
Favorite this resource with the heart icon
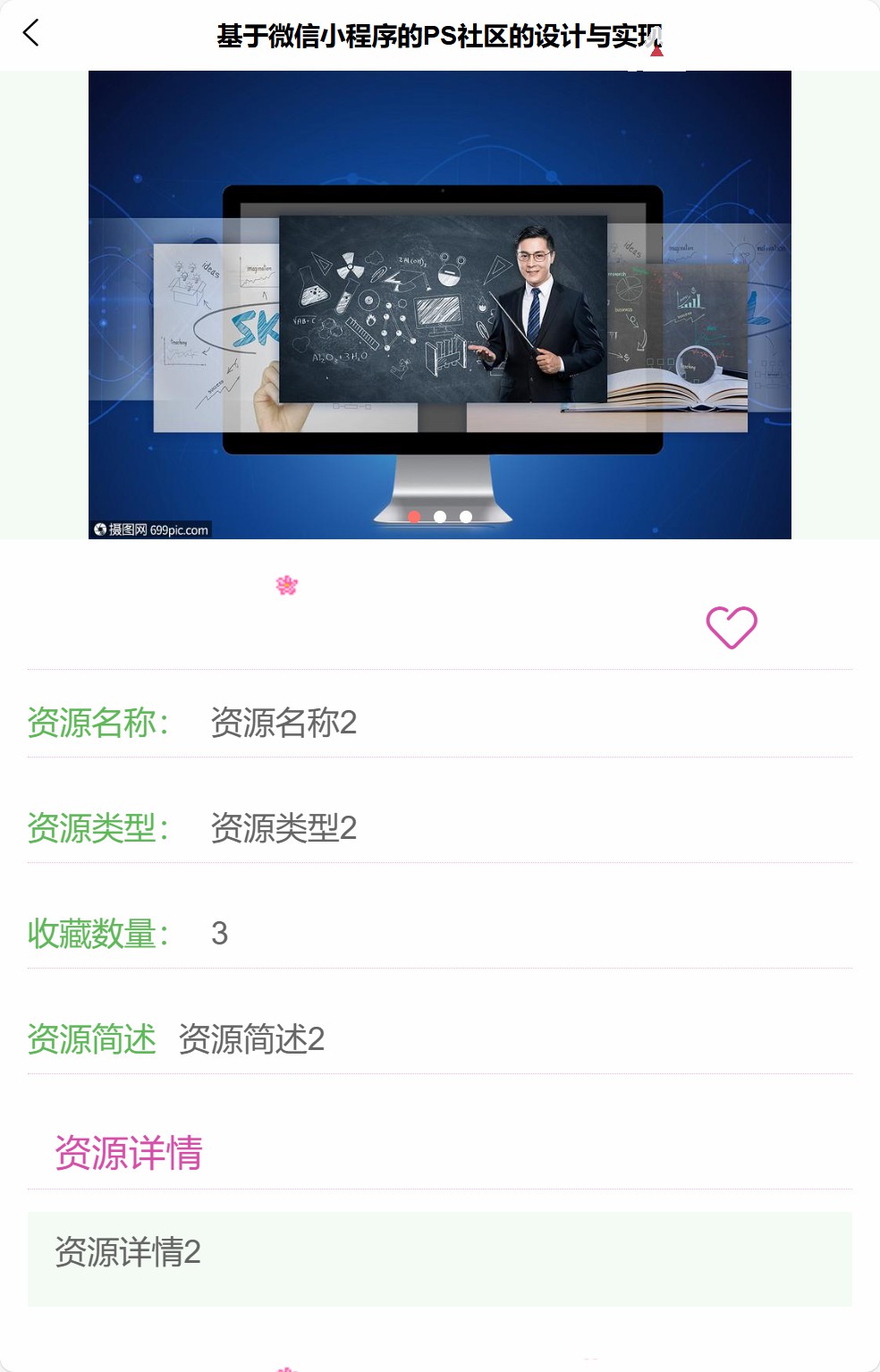click(x=732, y=627)
